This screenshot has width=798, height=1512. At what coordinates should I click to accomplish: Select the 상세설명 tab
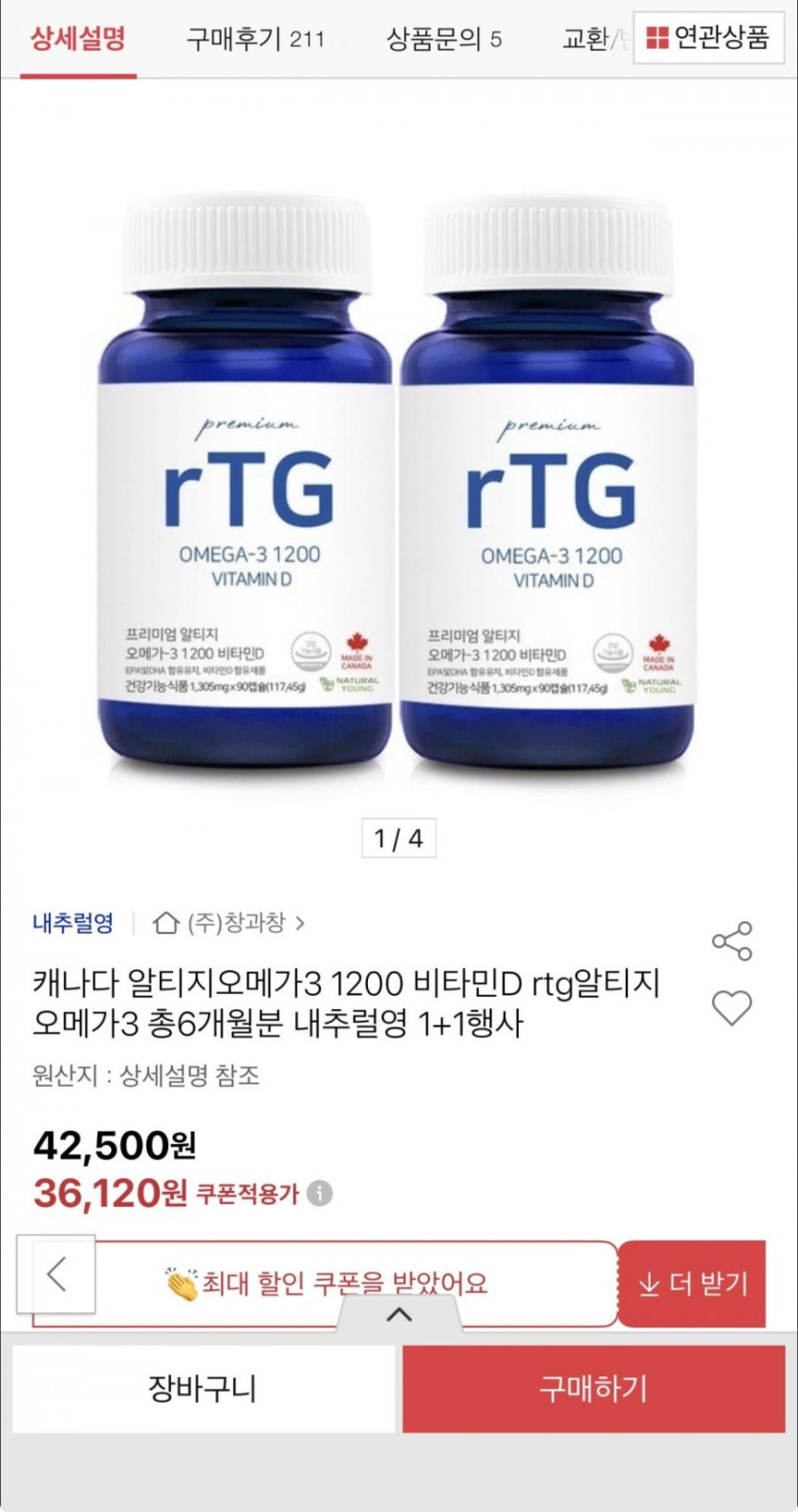click(x=77, y=39)
